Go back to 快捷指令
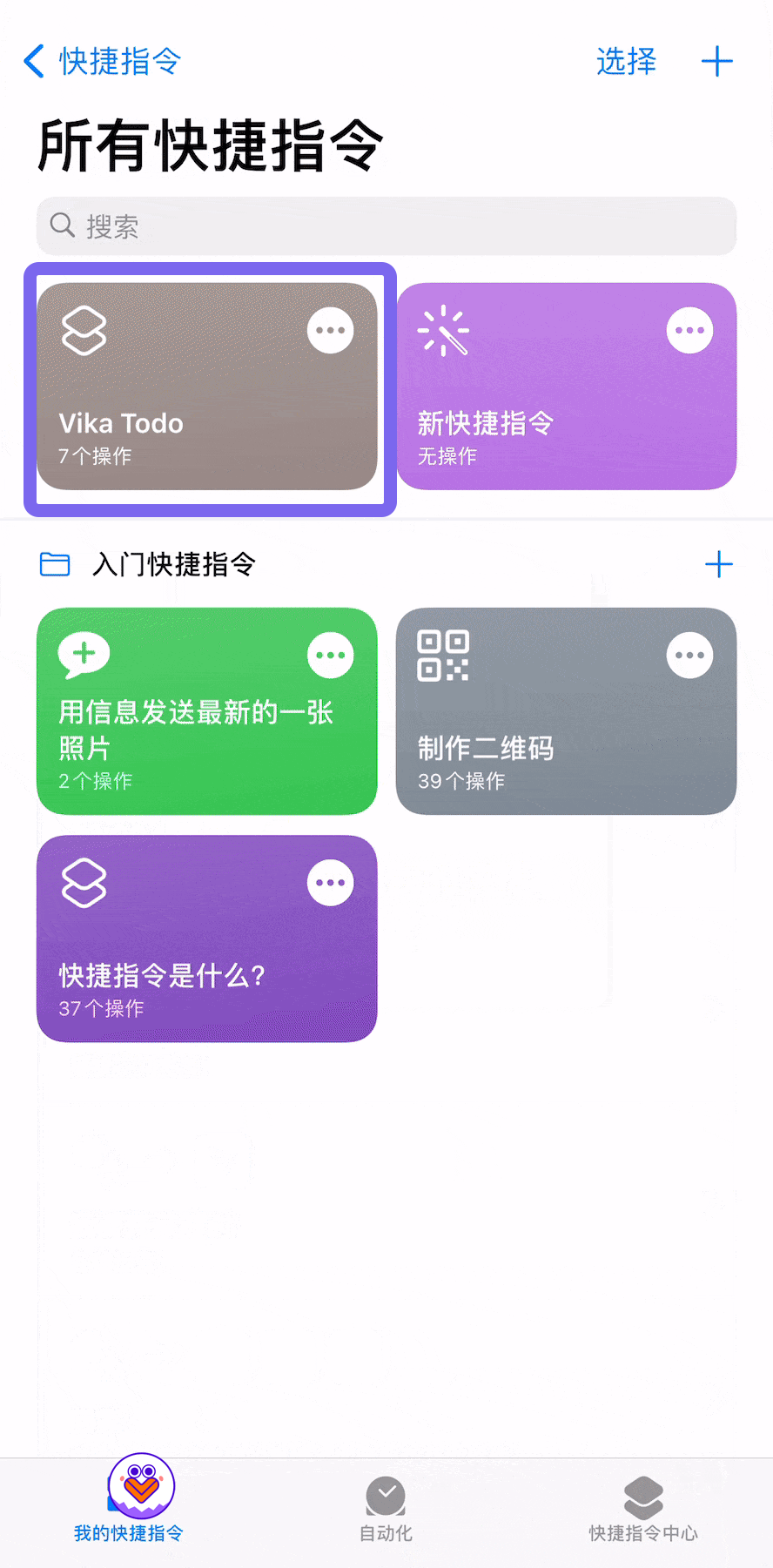773x1568 pixels. [x=102, y=62]
